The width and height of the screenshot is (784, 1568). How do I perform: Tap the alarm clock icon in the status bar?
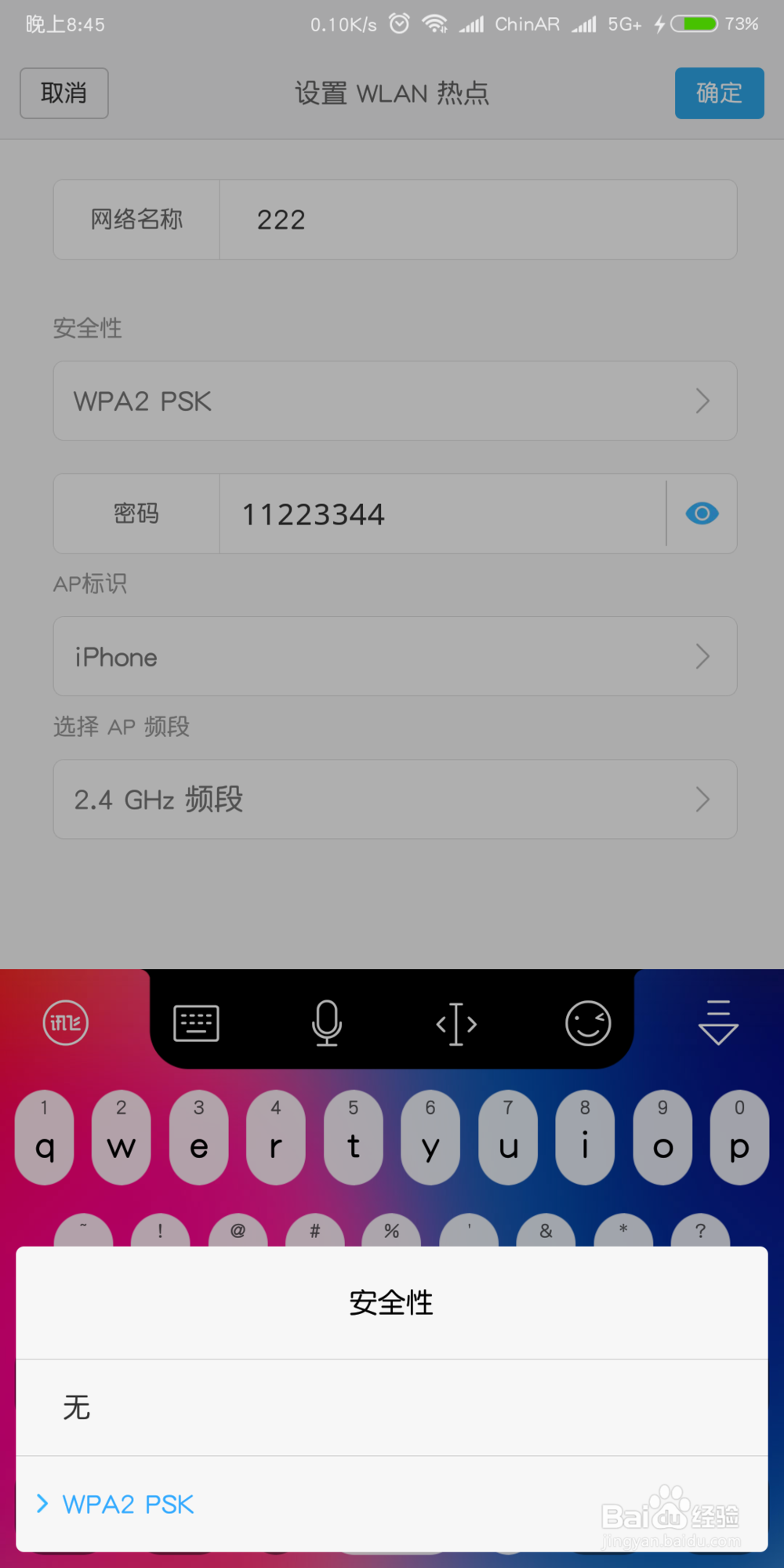click(x=398, y=24)
